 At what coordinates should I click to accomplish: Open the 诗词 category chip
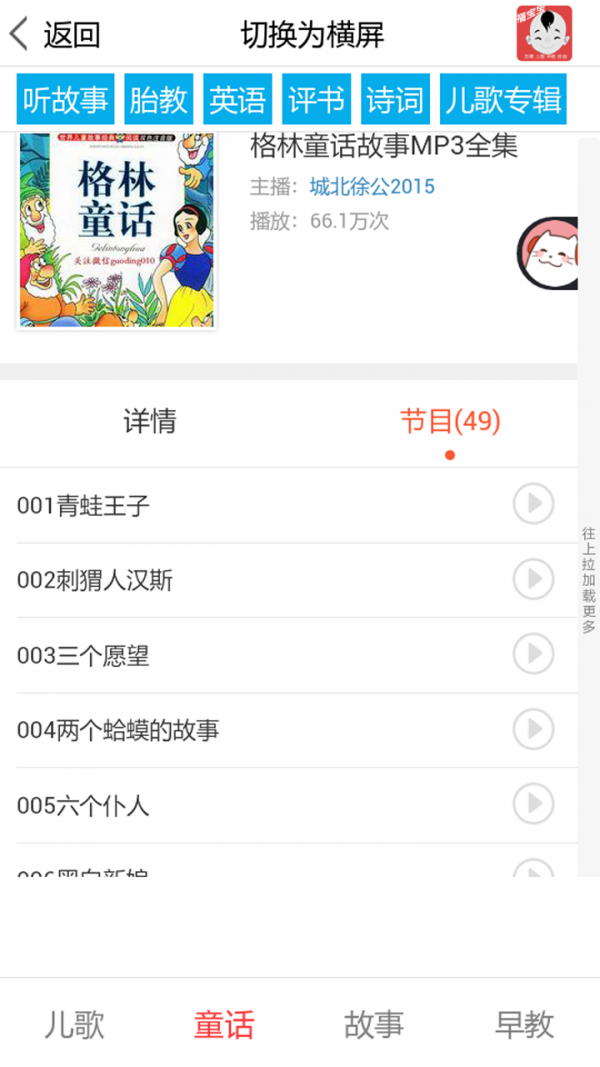(396, 100)
